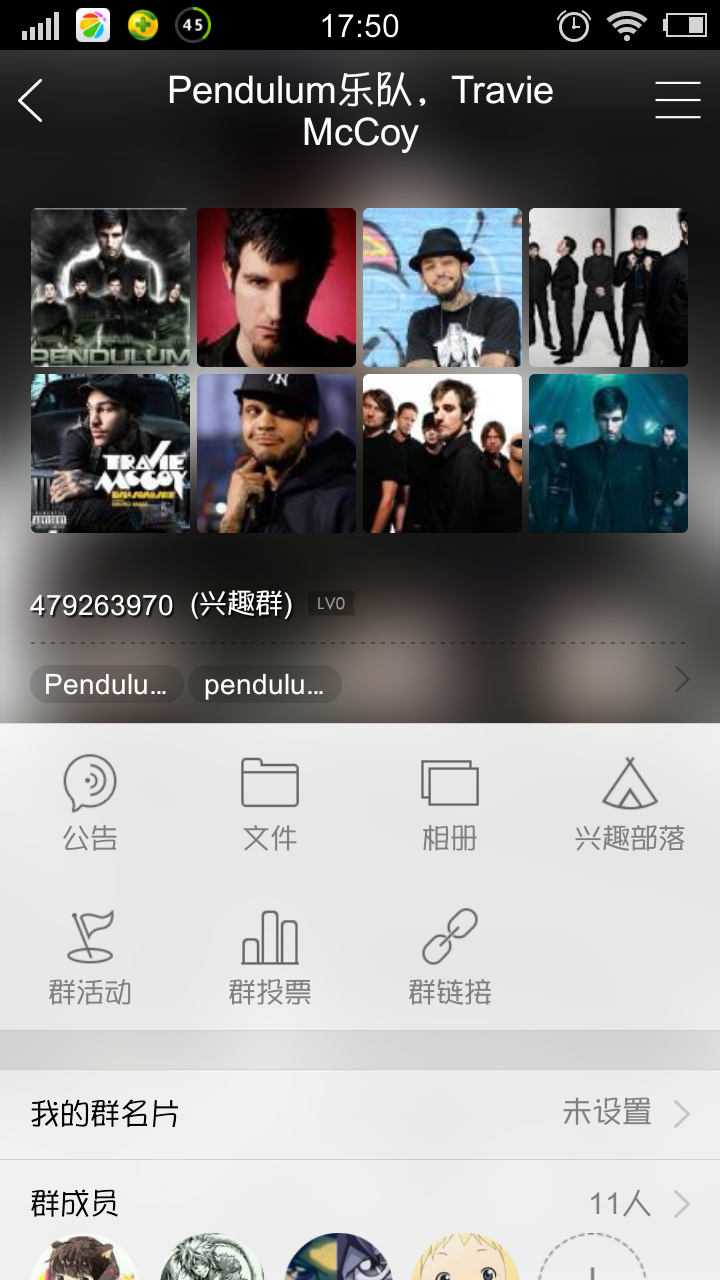Open the PENDULUM album cover image
Viewport: 720px width, 1280px height.
point(110,287)
